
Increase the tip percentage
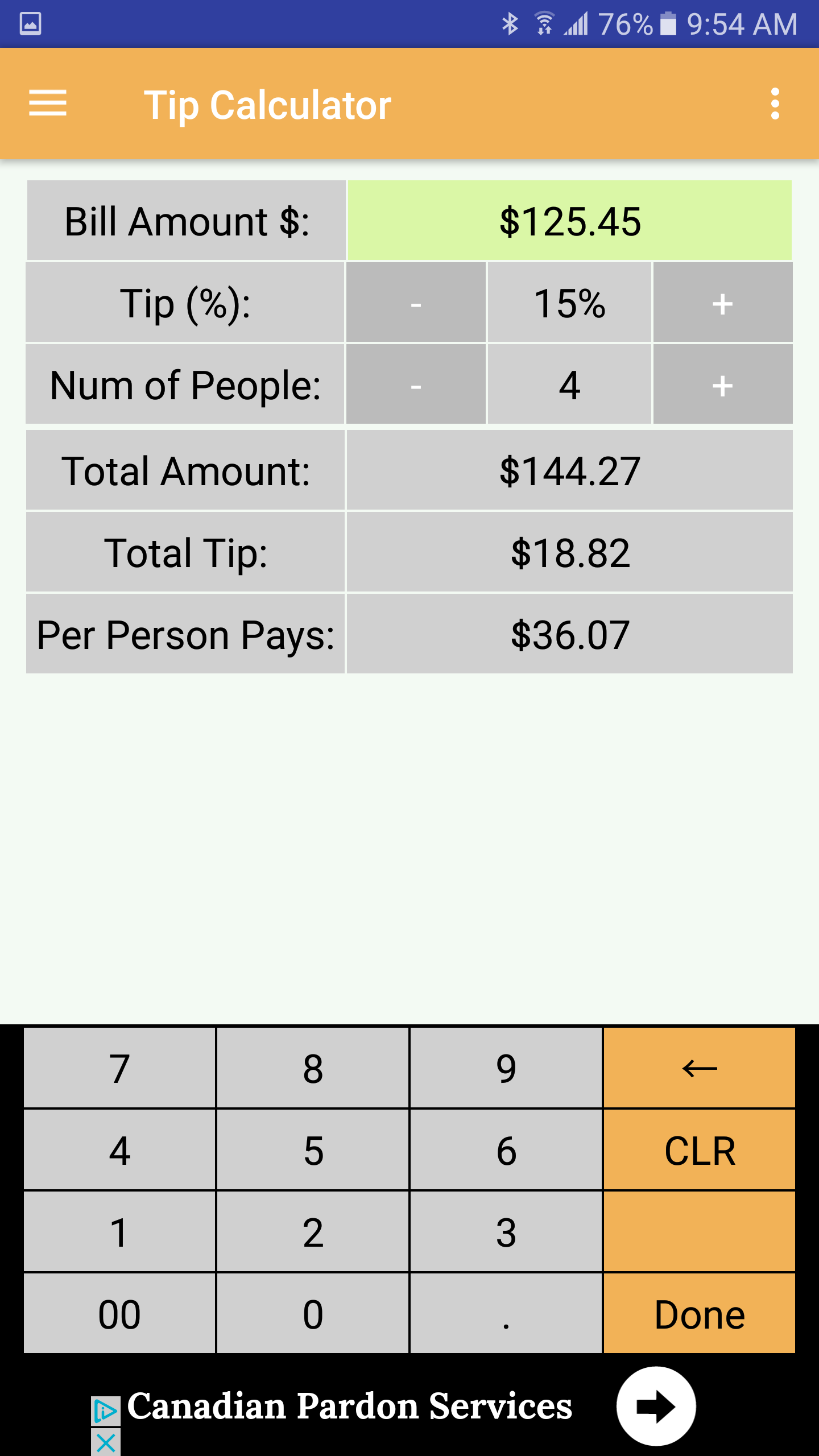(722, 303)
